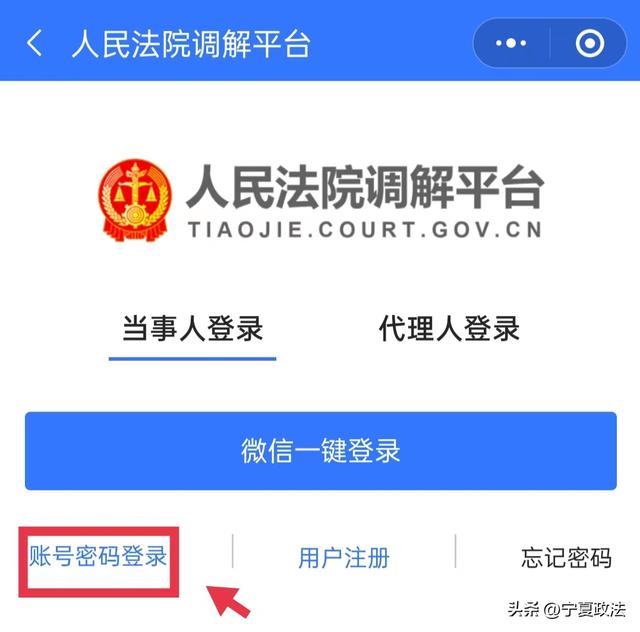Choose 账号密码登录 option
The height and width of the screenshot is (632, 640).
point(98,556)
